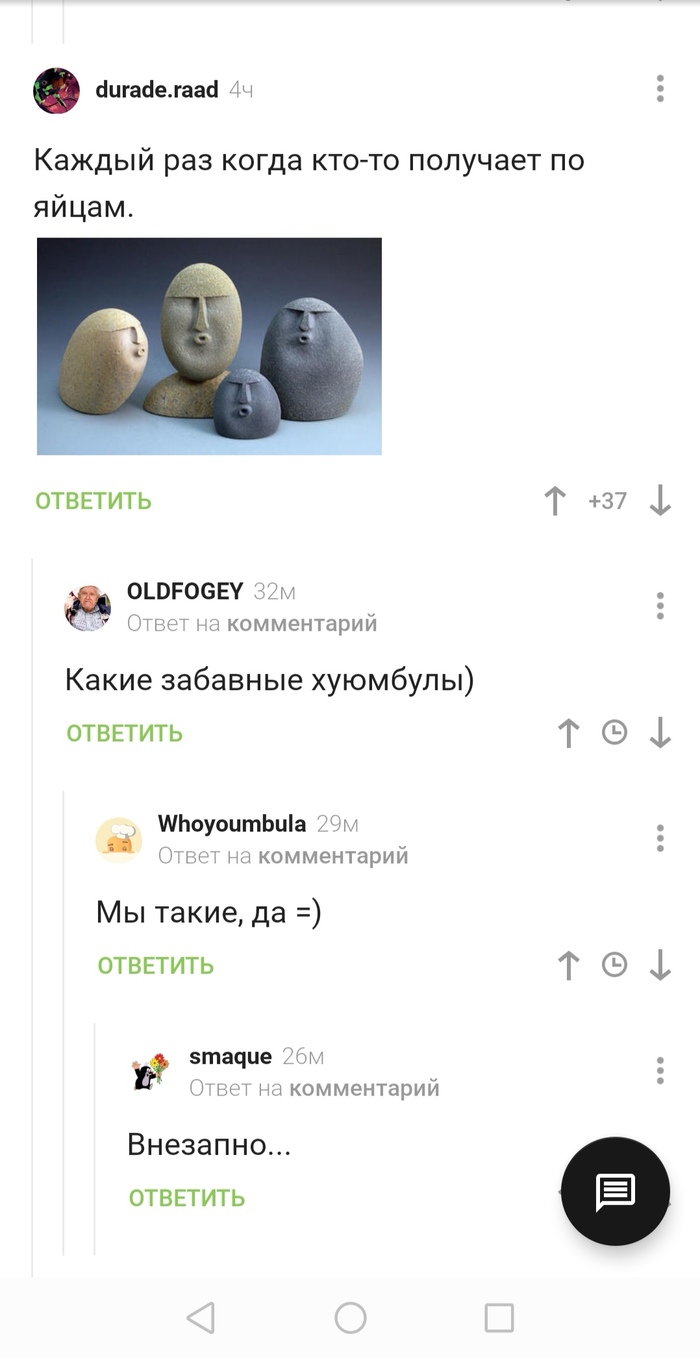Go back with system back button
This screenshot has width=700, height=1358.
[x=201, y=1317]
